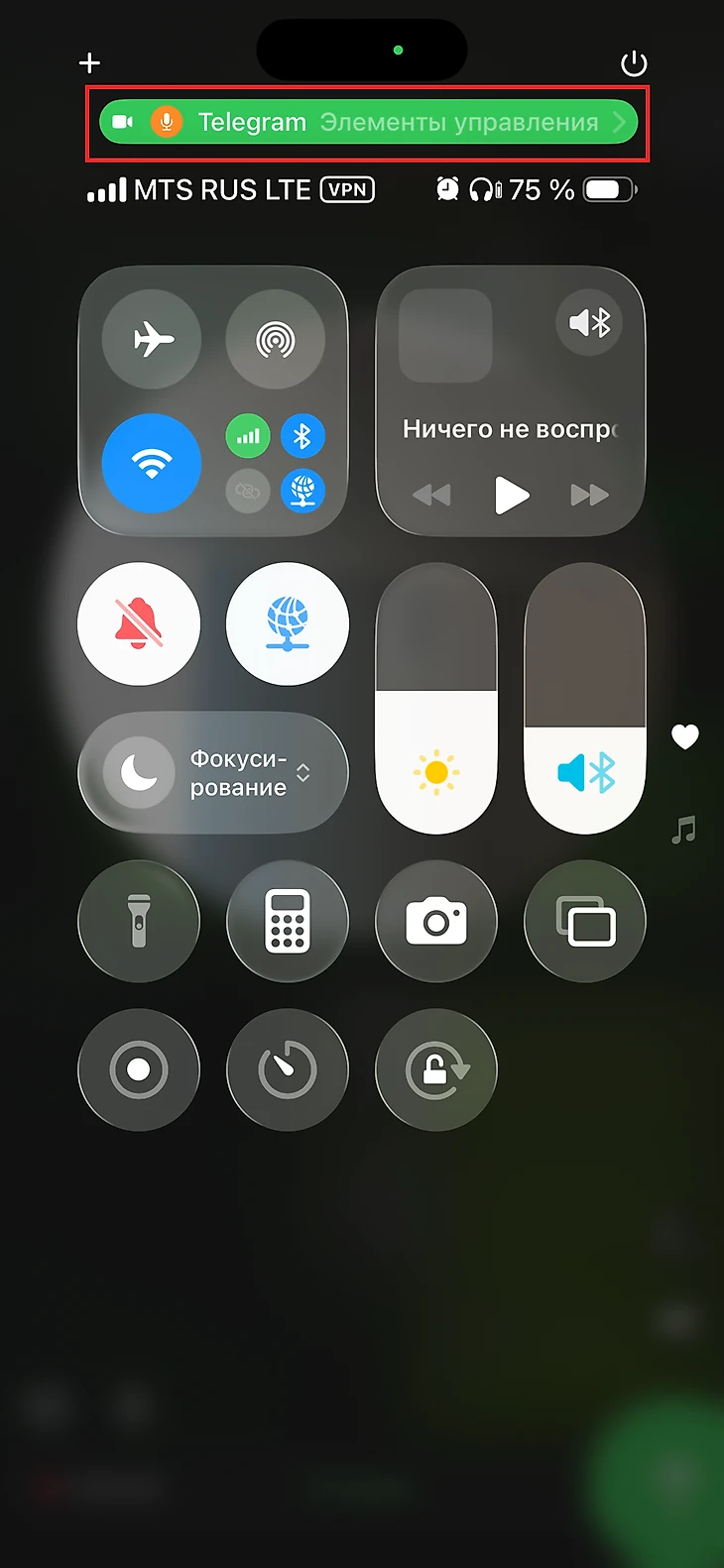Screen dimensions: 724x1568
Task: Tap the power button icon
Action: pos(634,64)
